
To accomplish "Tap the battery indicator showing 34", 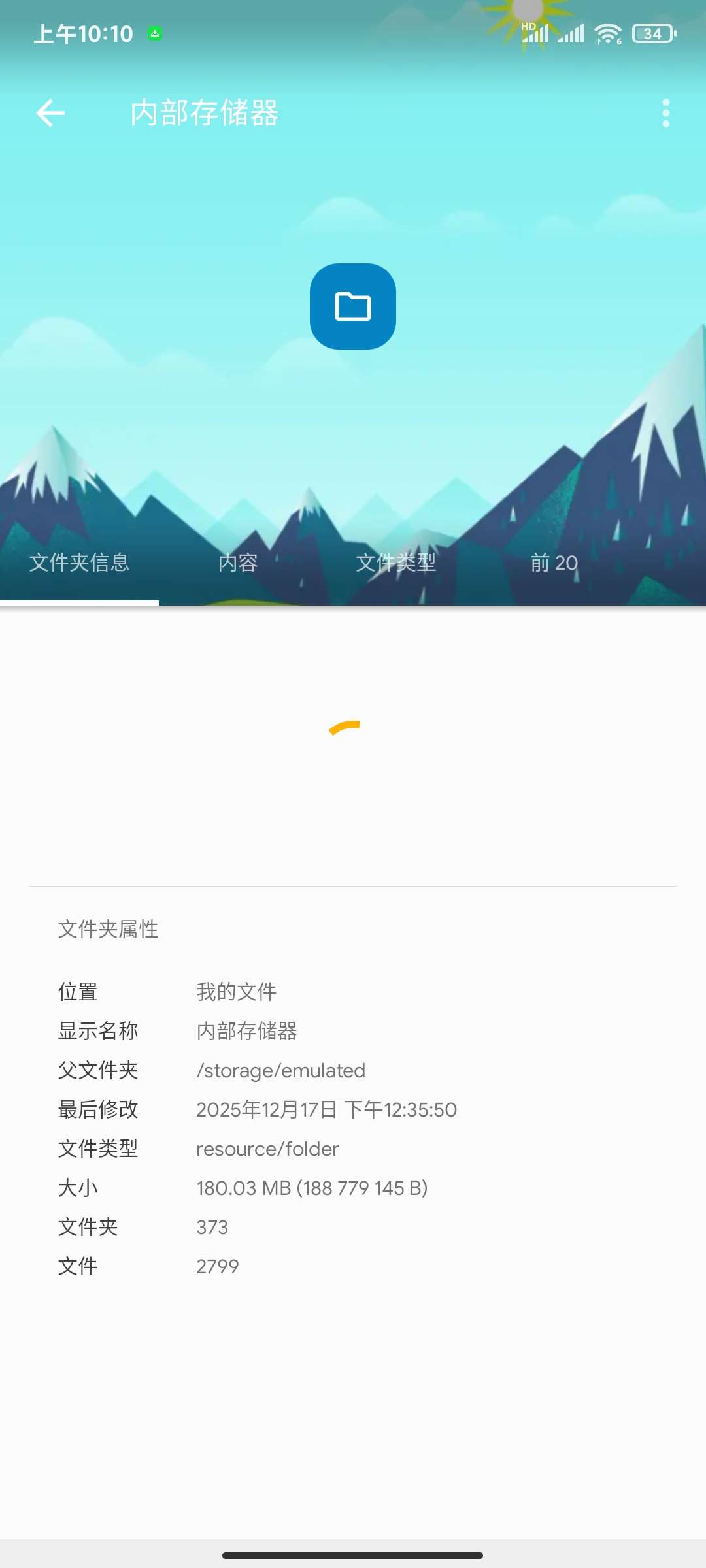I will point(652,33).
